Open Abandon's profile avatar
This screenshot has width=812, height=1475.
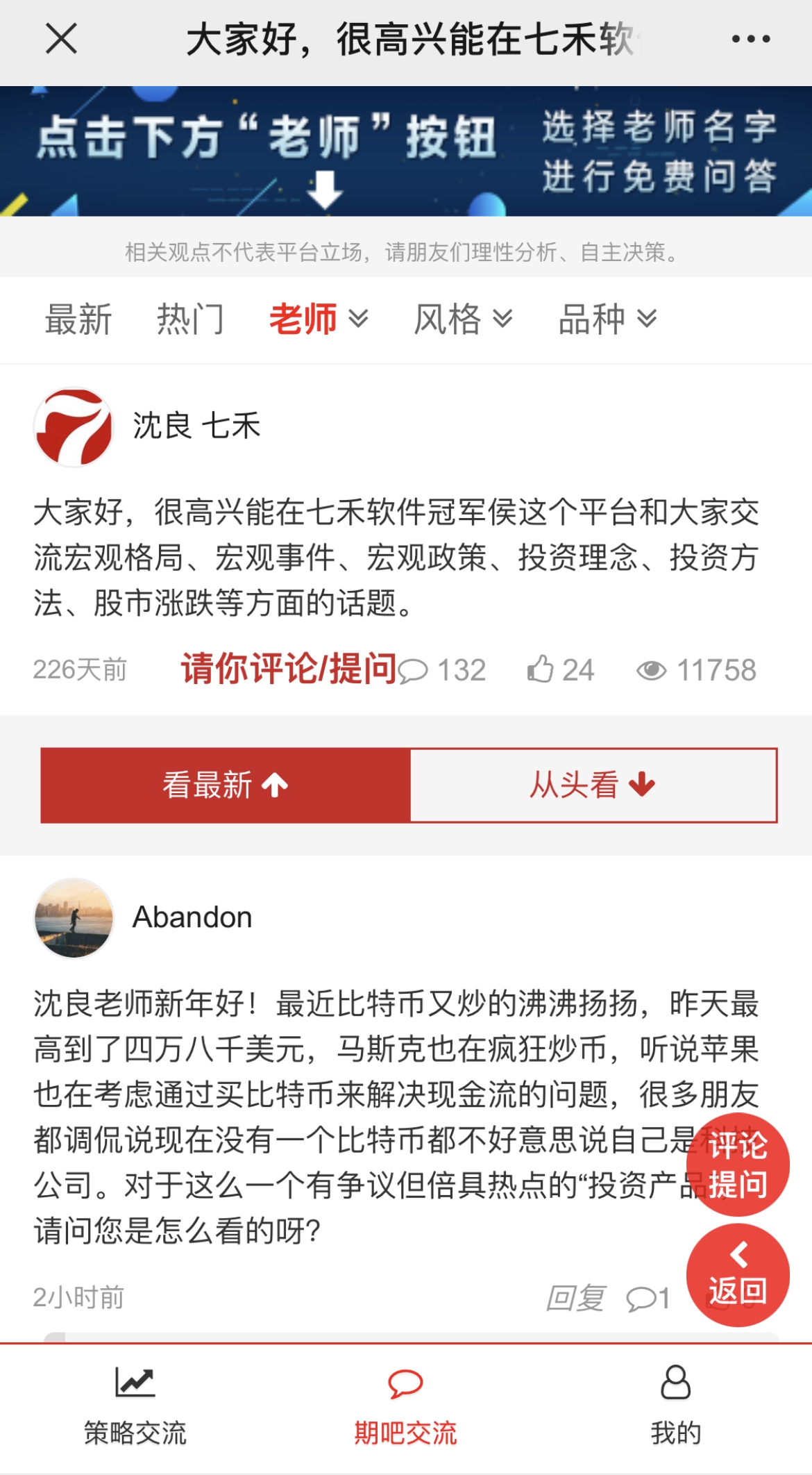[x=74, y=918]
